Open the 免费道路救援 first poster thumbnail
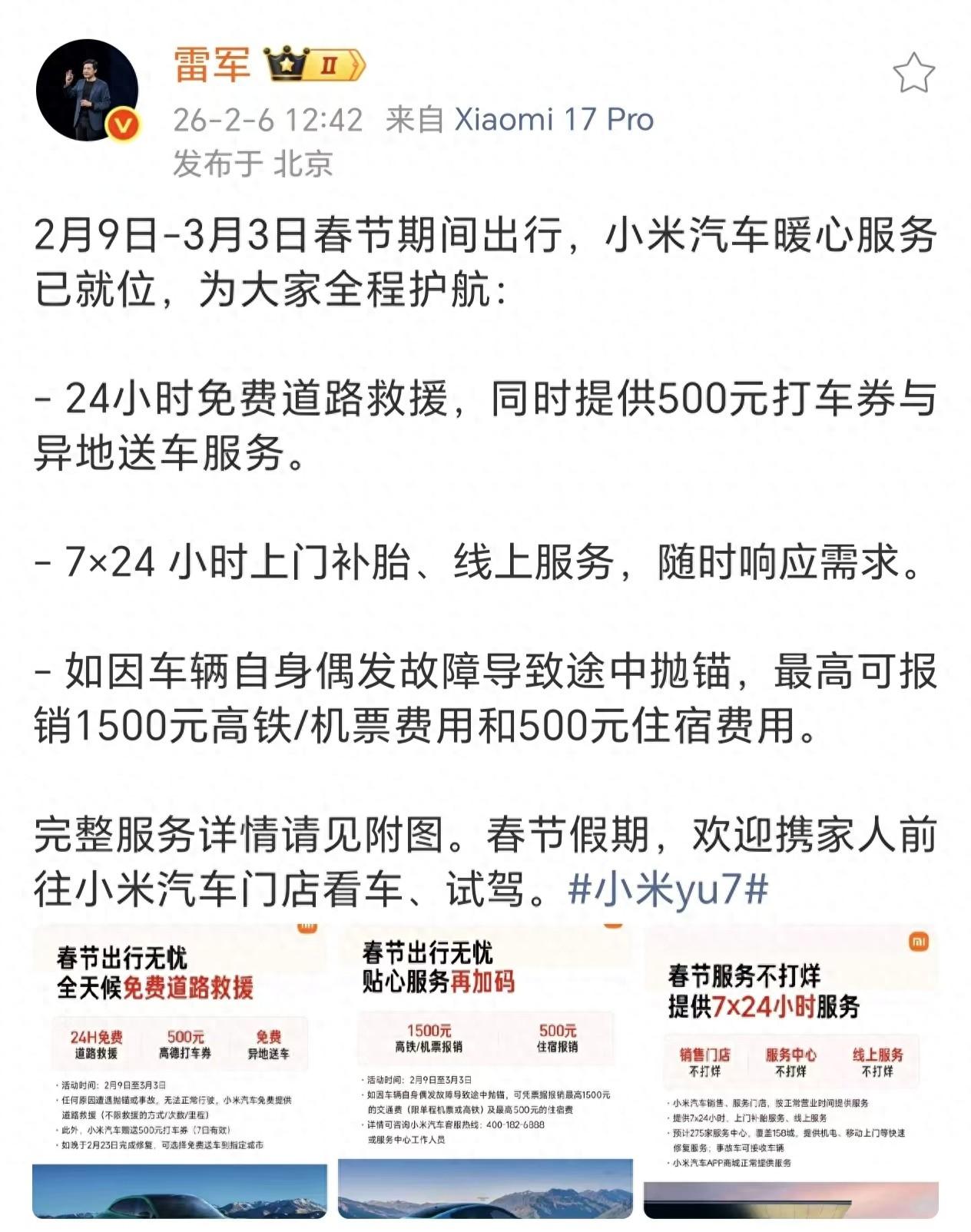The height and width of the screenshot is (1232, 971). (x=173, y=1075)
